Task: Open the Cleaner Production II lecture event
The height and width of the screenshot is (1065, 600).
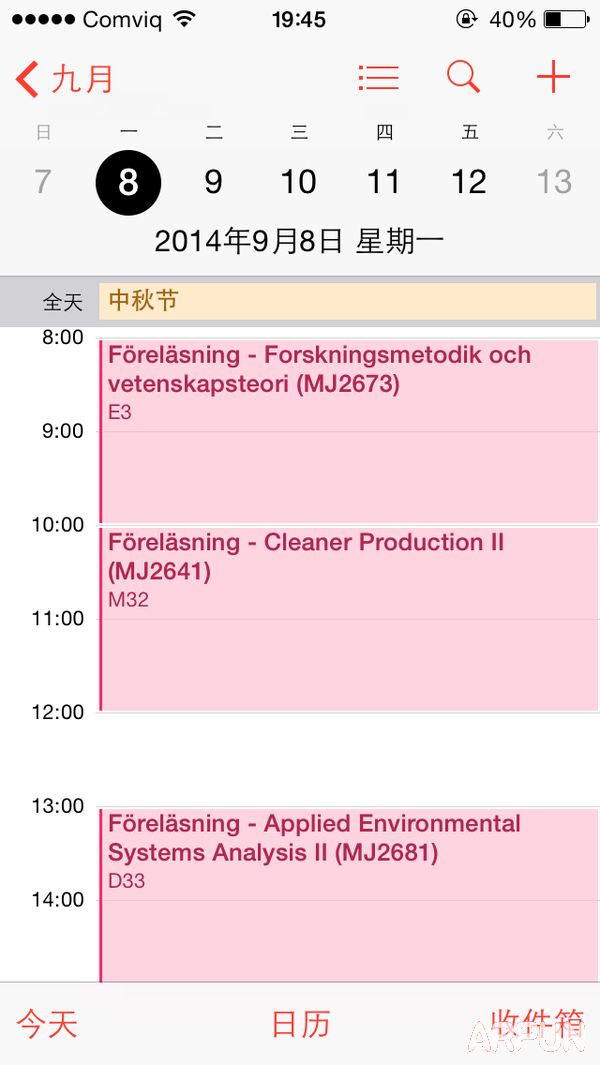Action: pos(346,618)
